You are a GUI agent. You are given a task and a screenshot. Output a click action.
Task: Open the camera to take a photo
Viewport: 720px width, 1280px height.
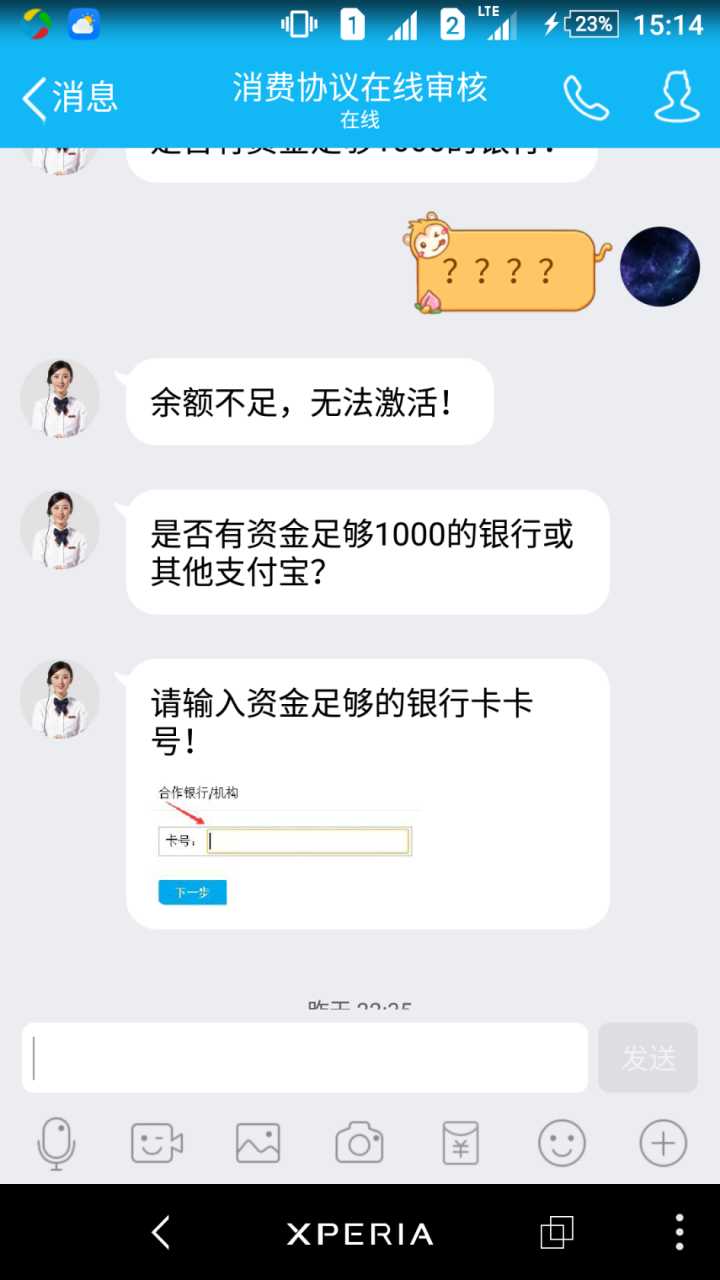pyautogui.click(x=359, y=1143)
